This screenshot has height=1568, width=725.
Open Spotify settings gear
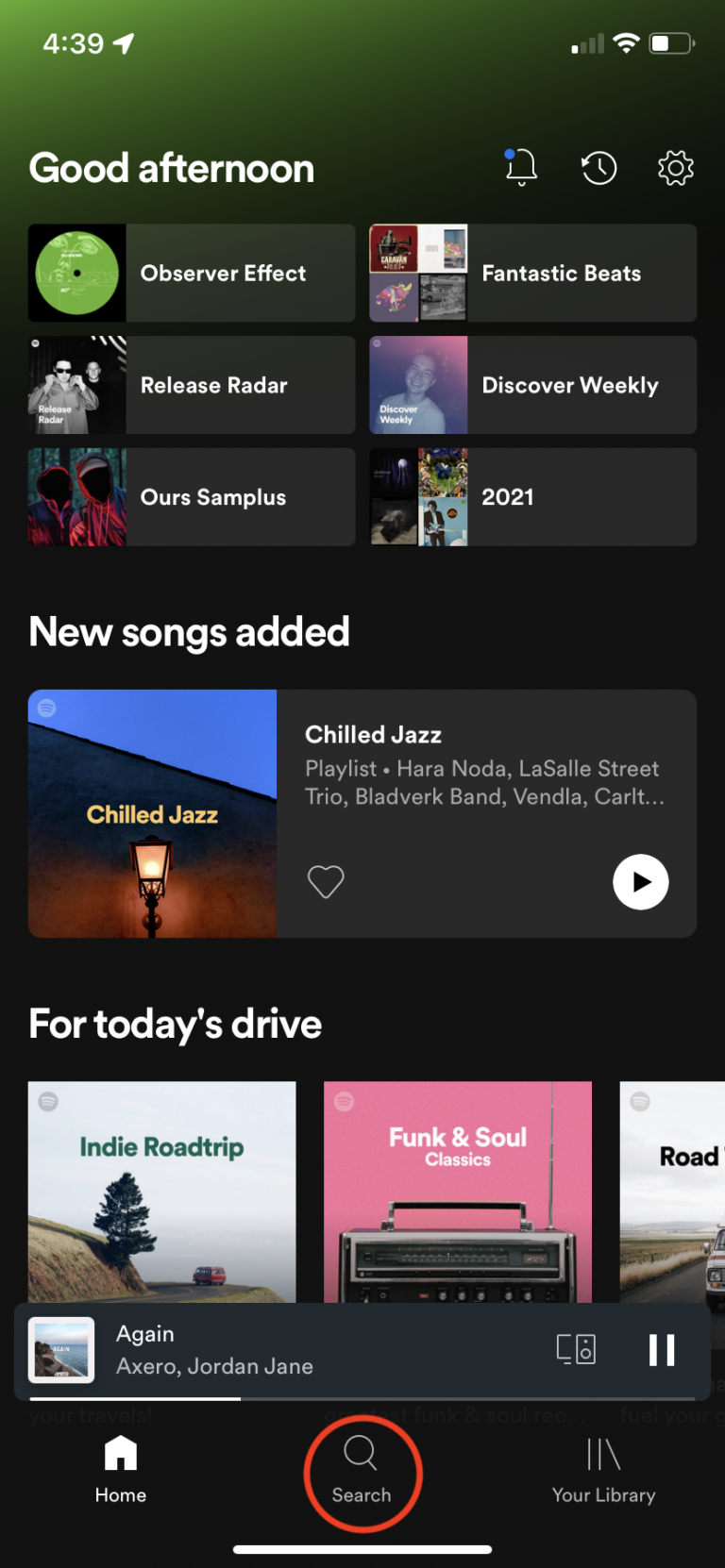[x=675, y=167]
